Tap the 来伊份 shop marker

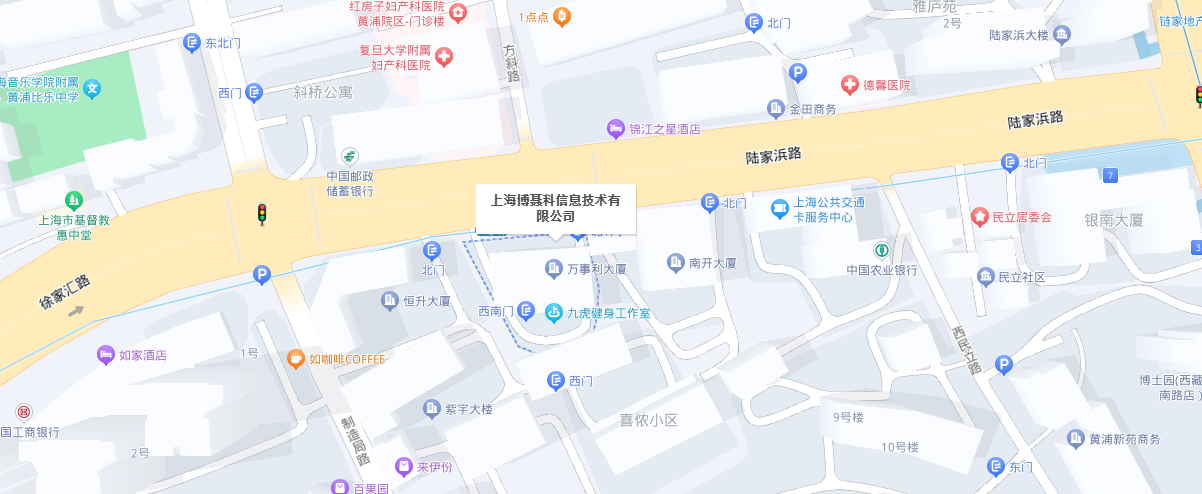[x=403, y=466]
